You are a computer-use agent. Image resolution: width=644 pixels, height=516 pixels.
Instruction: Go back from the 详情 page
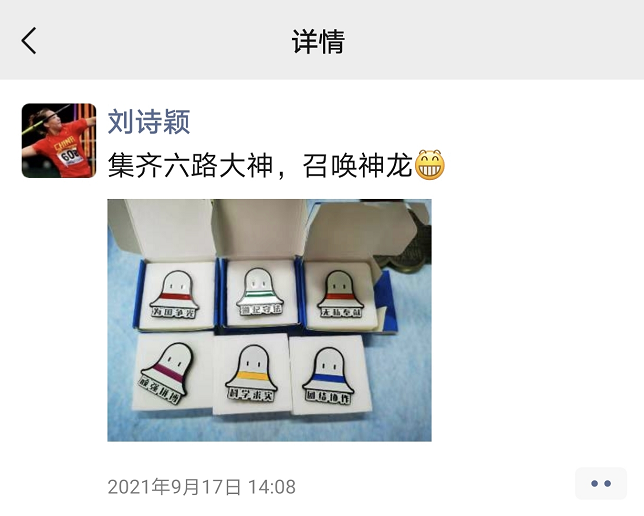(29, 41)
